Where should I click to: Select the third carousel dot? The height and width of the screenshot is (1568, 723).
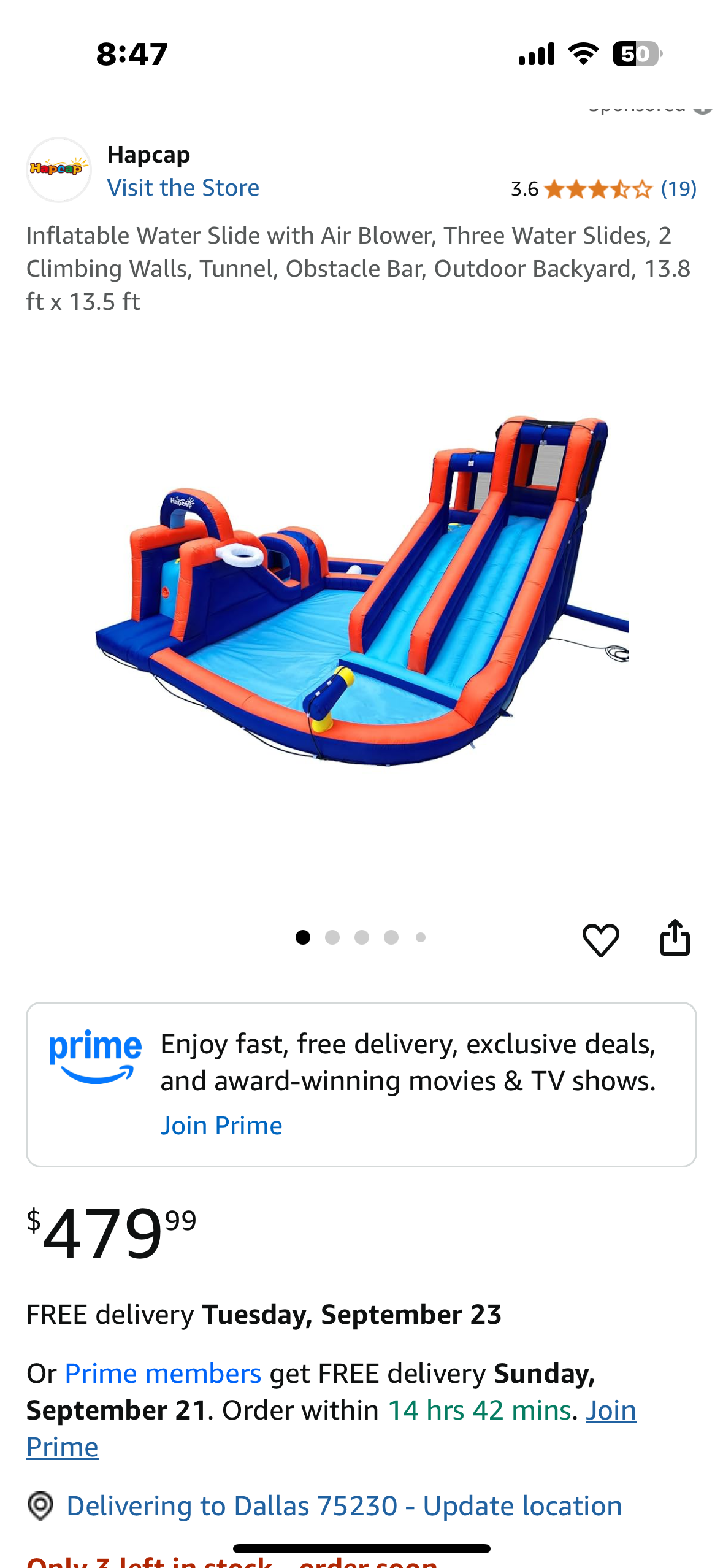click(x=362, y=937)
